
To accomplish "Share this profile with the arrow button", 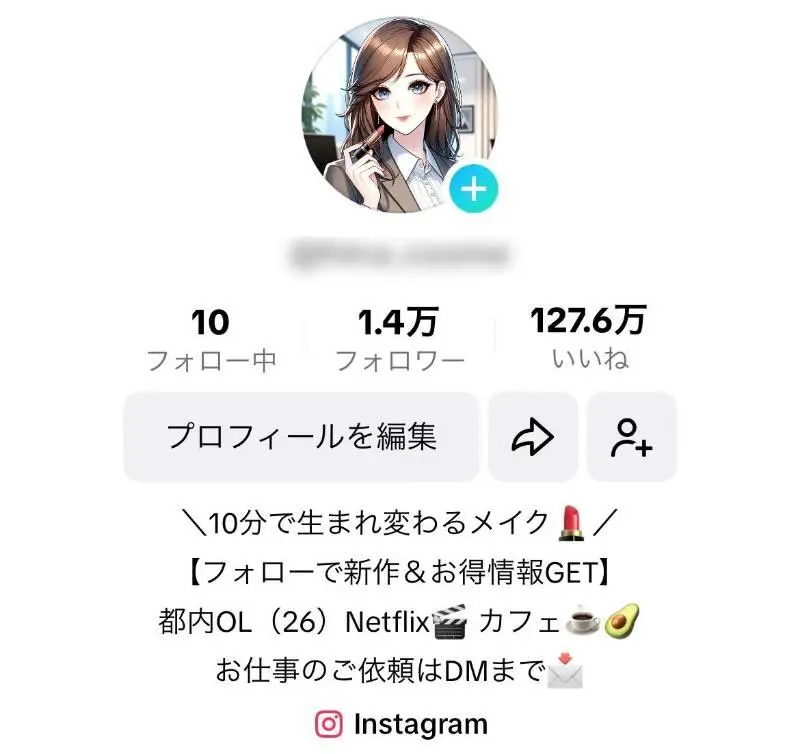I will (533, 437).
